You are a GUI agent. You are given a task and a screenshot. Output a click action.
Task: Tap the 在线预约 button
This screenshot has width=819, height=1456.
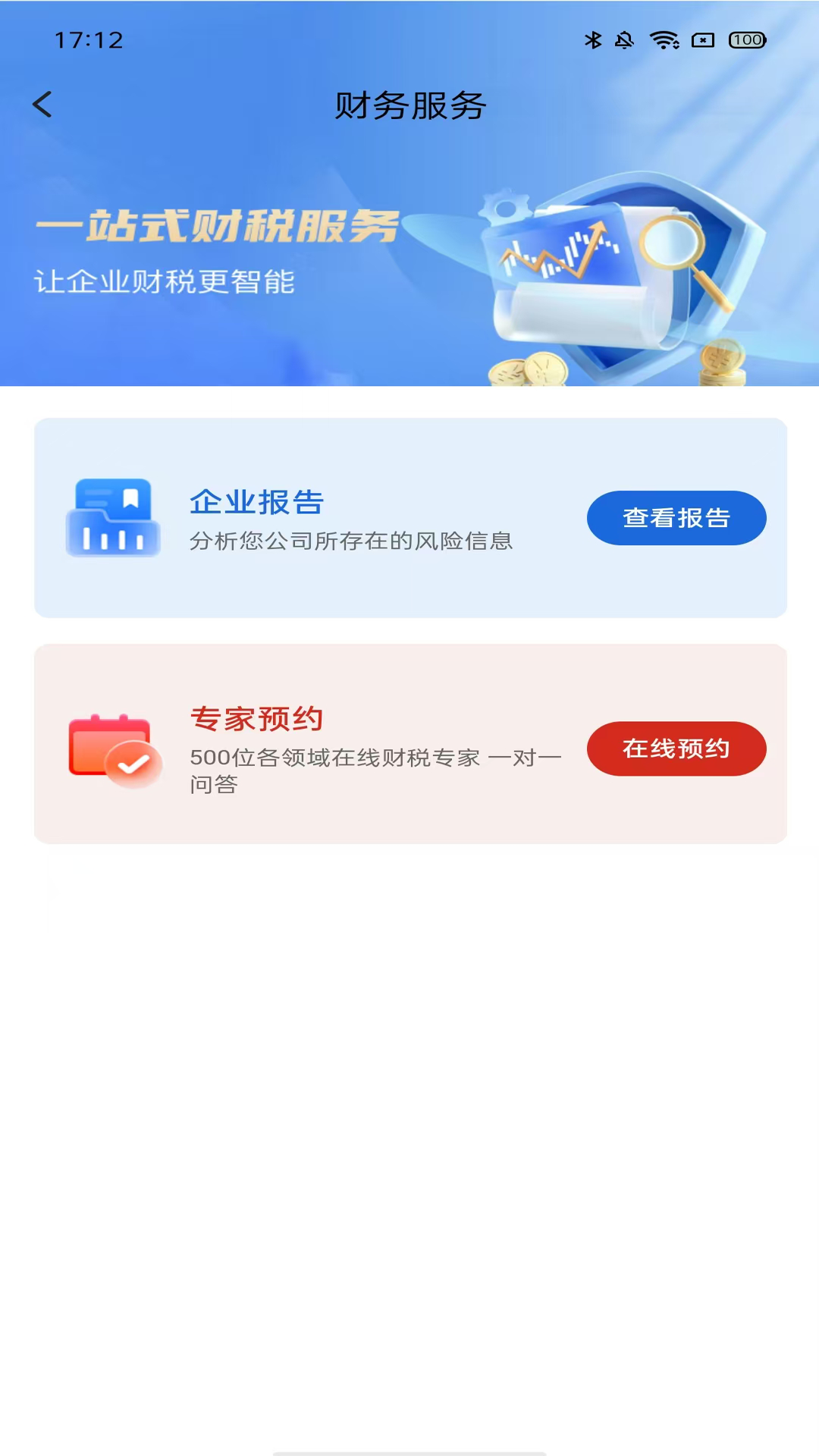[676, 748]
